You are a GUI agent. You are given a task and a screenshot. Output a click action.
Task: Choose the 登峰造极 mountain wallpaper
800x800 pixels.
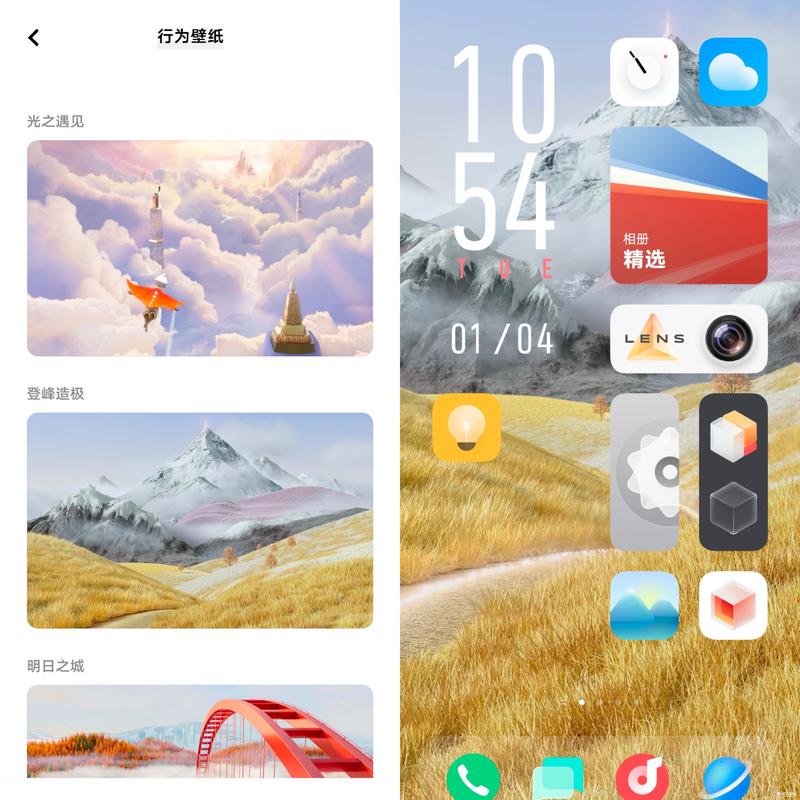click(x=200, y=520)
